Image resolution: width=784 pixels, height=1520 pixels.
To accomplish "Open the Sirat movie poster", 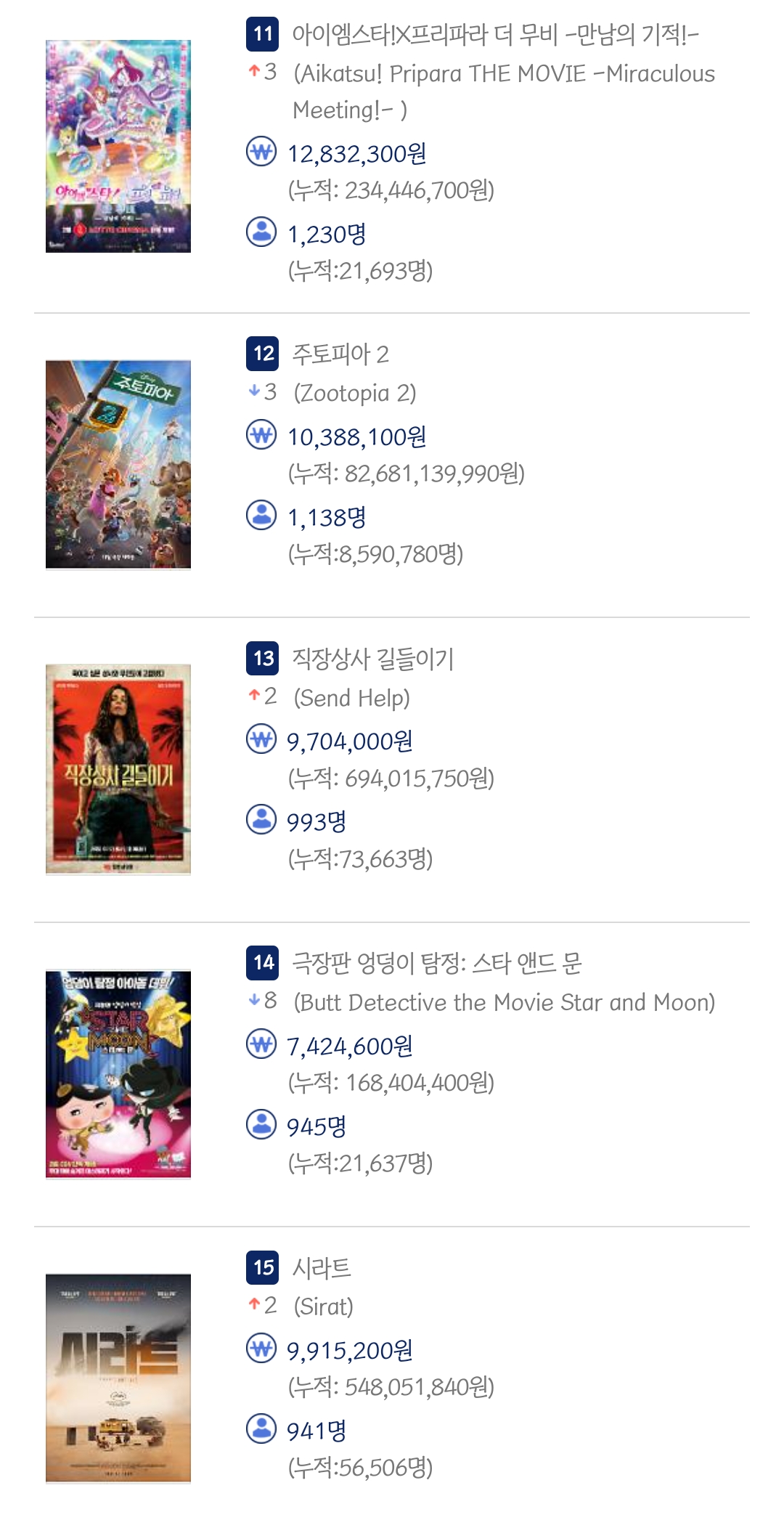I will [118, 1378].
